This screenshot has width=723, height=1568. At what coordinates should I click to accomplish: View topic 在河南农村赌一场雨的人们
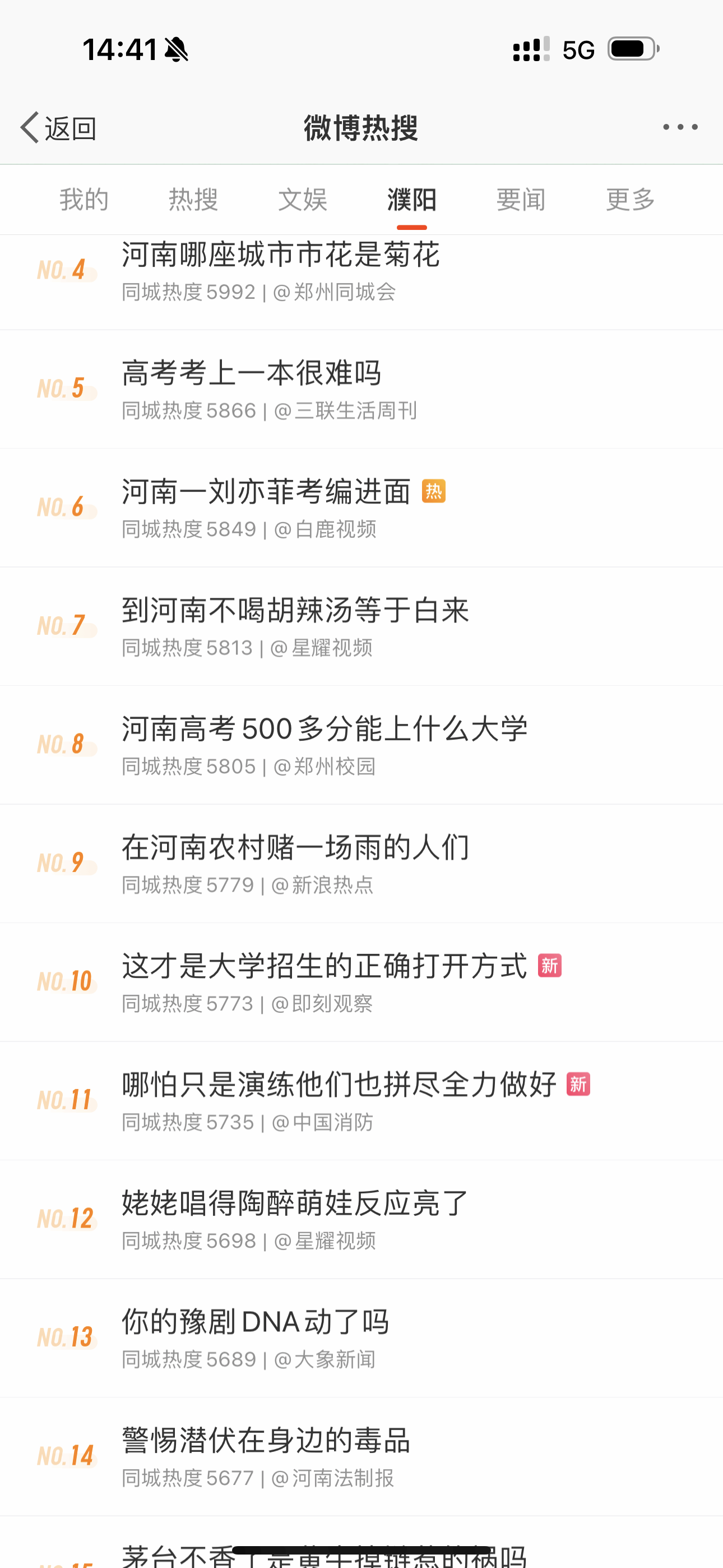click(x=361, y=864)
